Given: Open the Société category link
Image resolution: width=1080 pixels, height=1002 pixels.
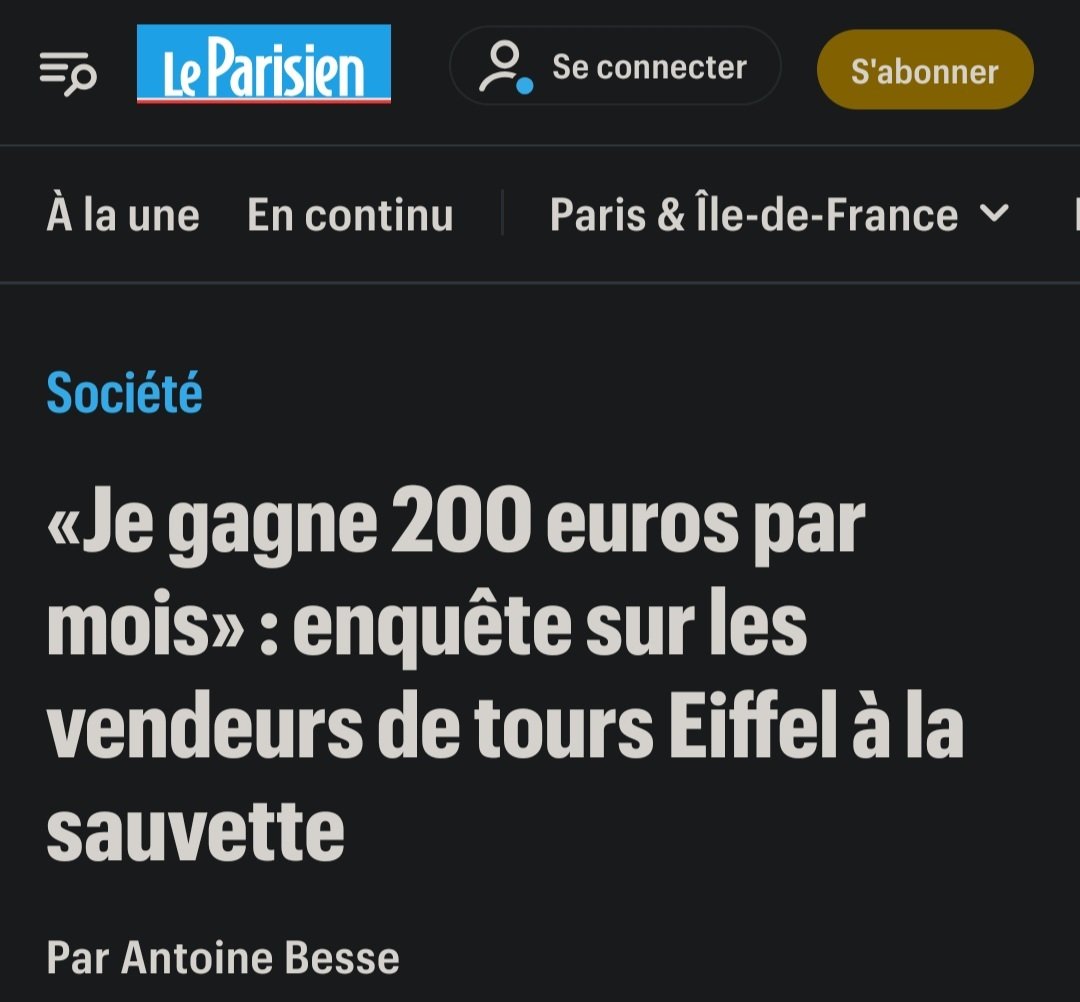Looking at the screenshot, I should coord(125,392).
